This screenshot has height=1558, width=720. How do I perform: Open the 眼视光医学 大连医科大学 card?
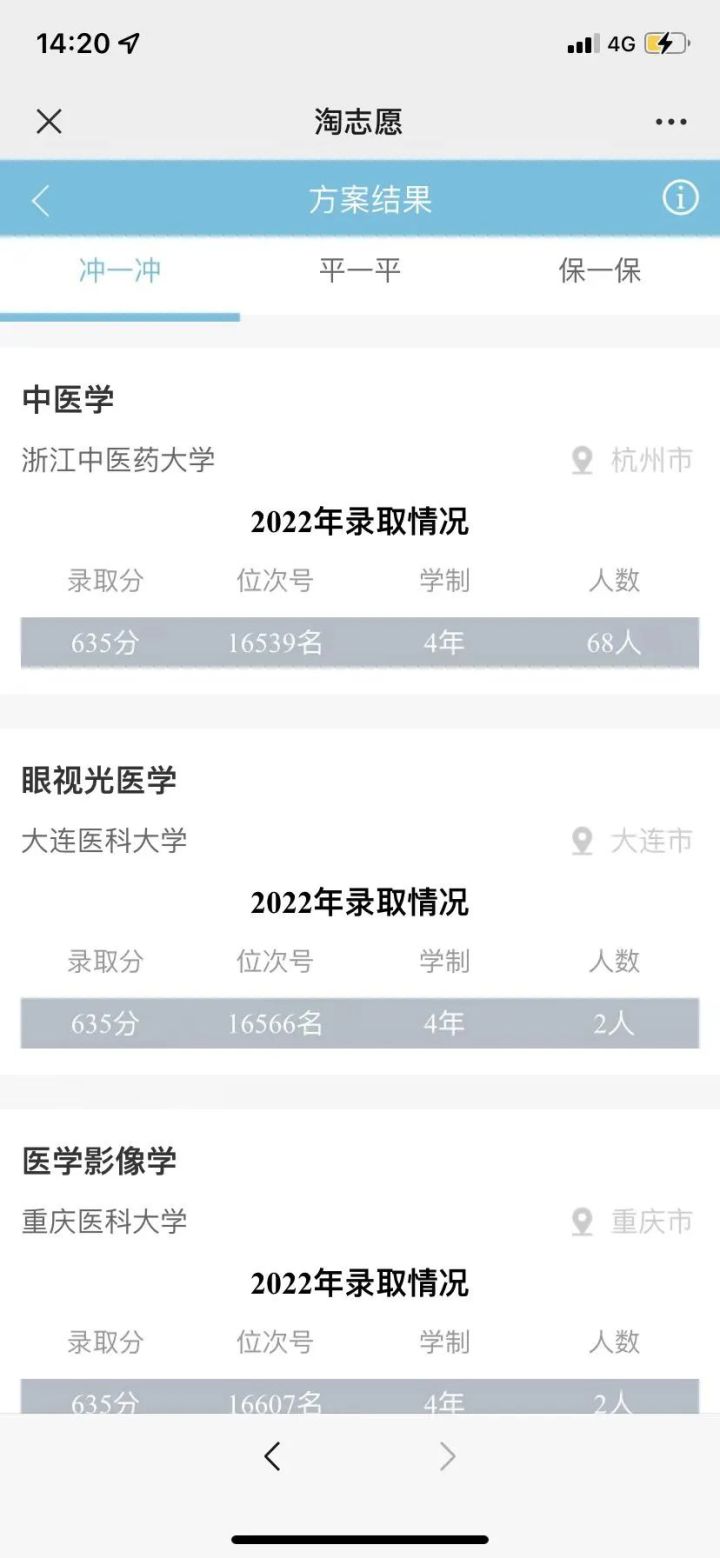point(360,902)
